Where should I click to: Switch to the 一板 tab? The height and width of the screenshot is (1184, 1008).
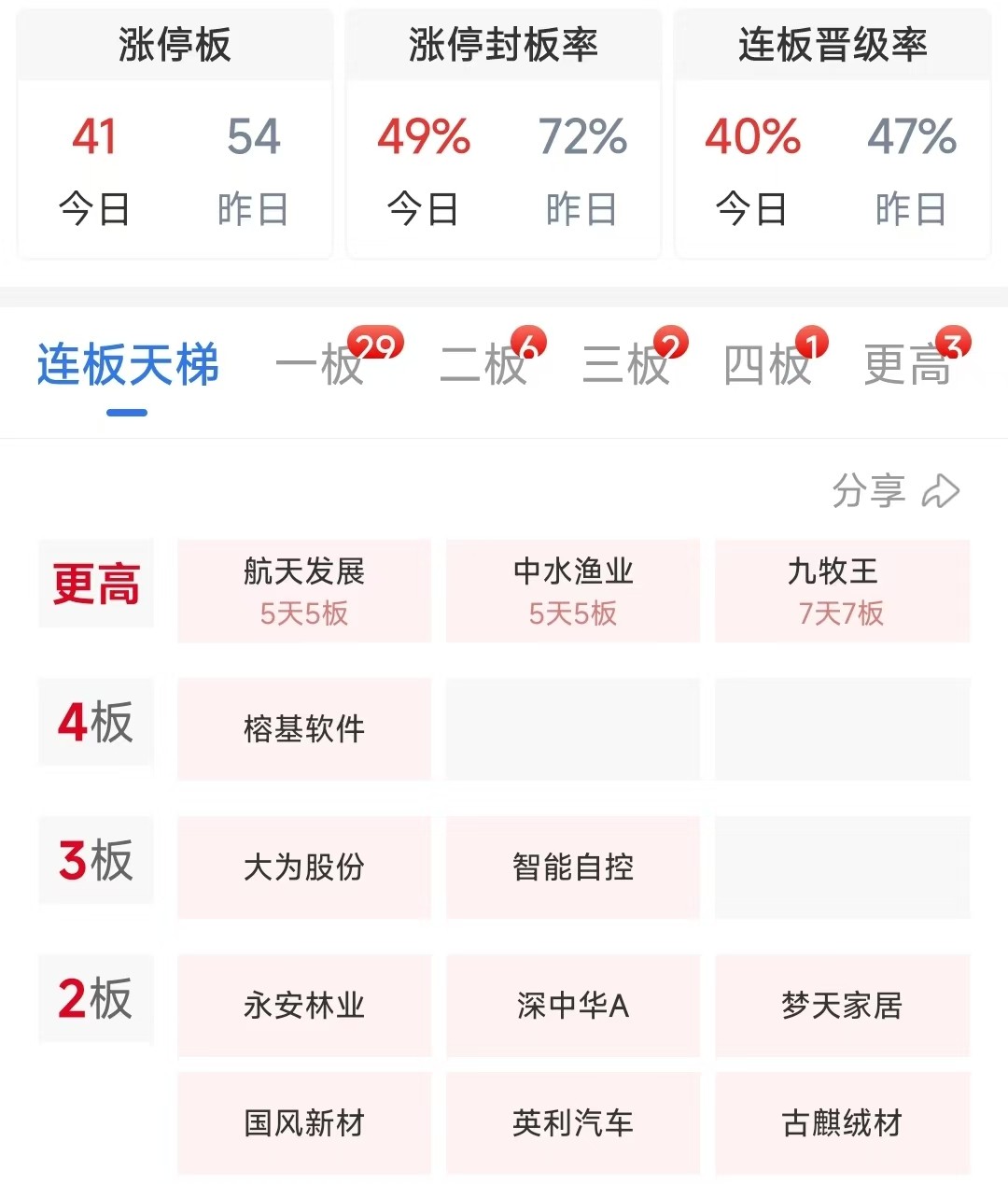[x=320, y=365]
